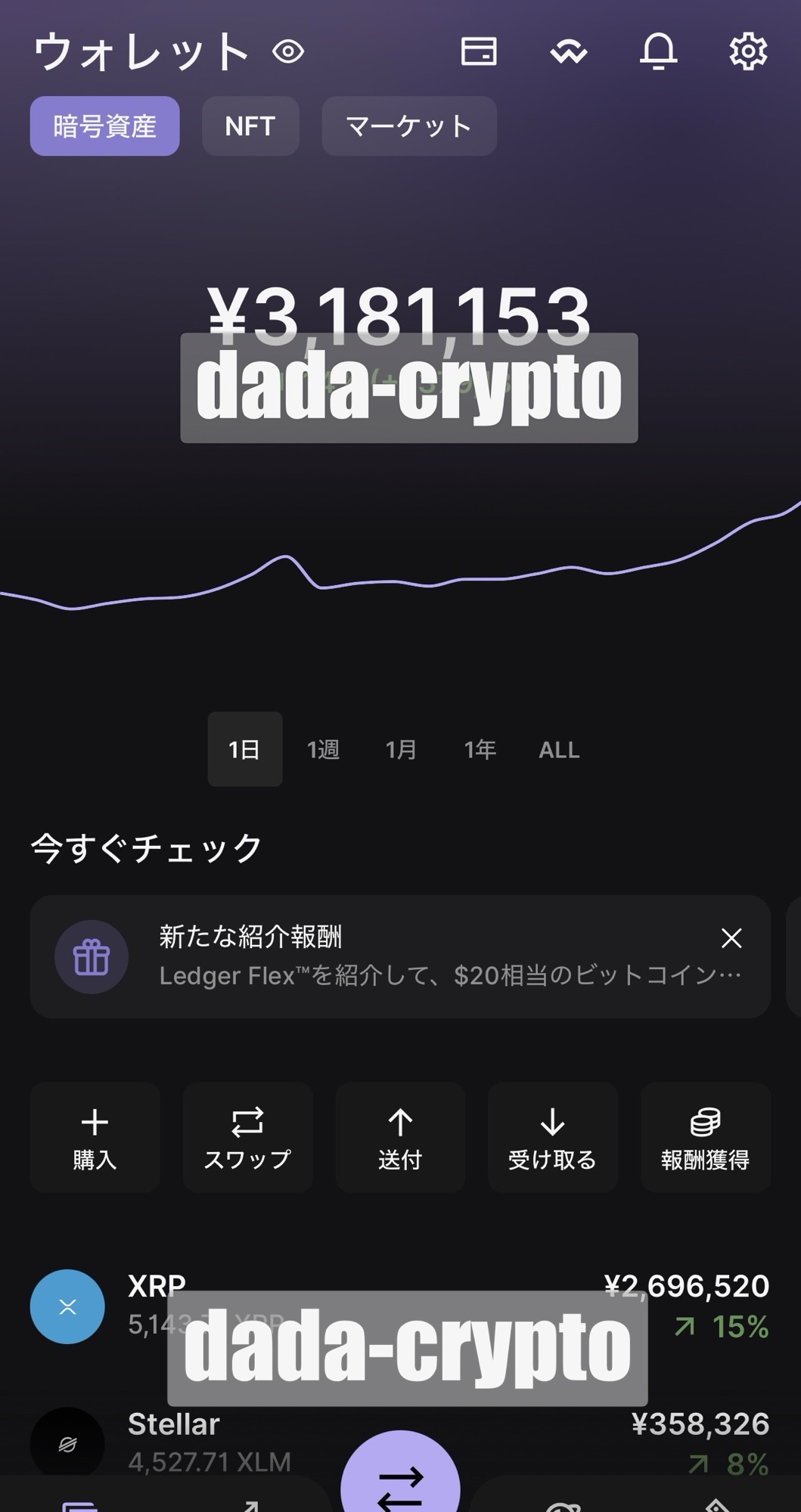This screenshot has height=1512, width=801.
Task: Show the ALL time chart range
Action: pyautogui.click(x=559, y=749)
